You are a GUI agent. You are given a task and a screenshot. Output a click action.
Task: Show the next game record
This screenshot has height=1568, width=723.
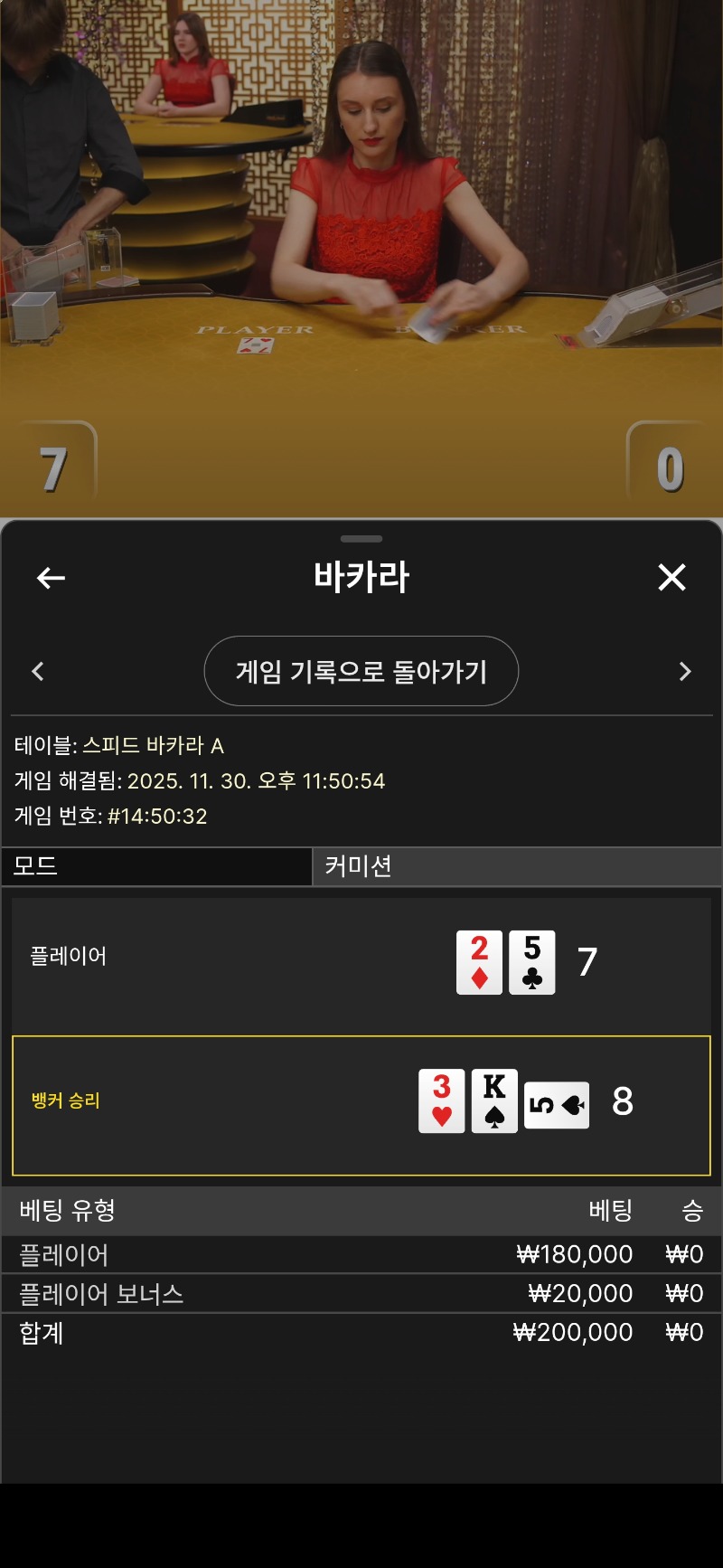click(684, 671)
